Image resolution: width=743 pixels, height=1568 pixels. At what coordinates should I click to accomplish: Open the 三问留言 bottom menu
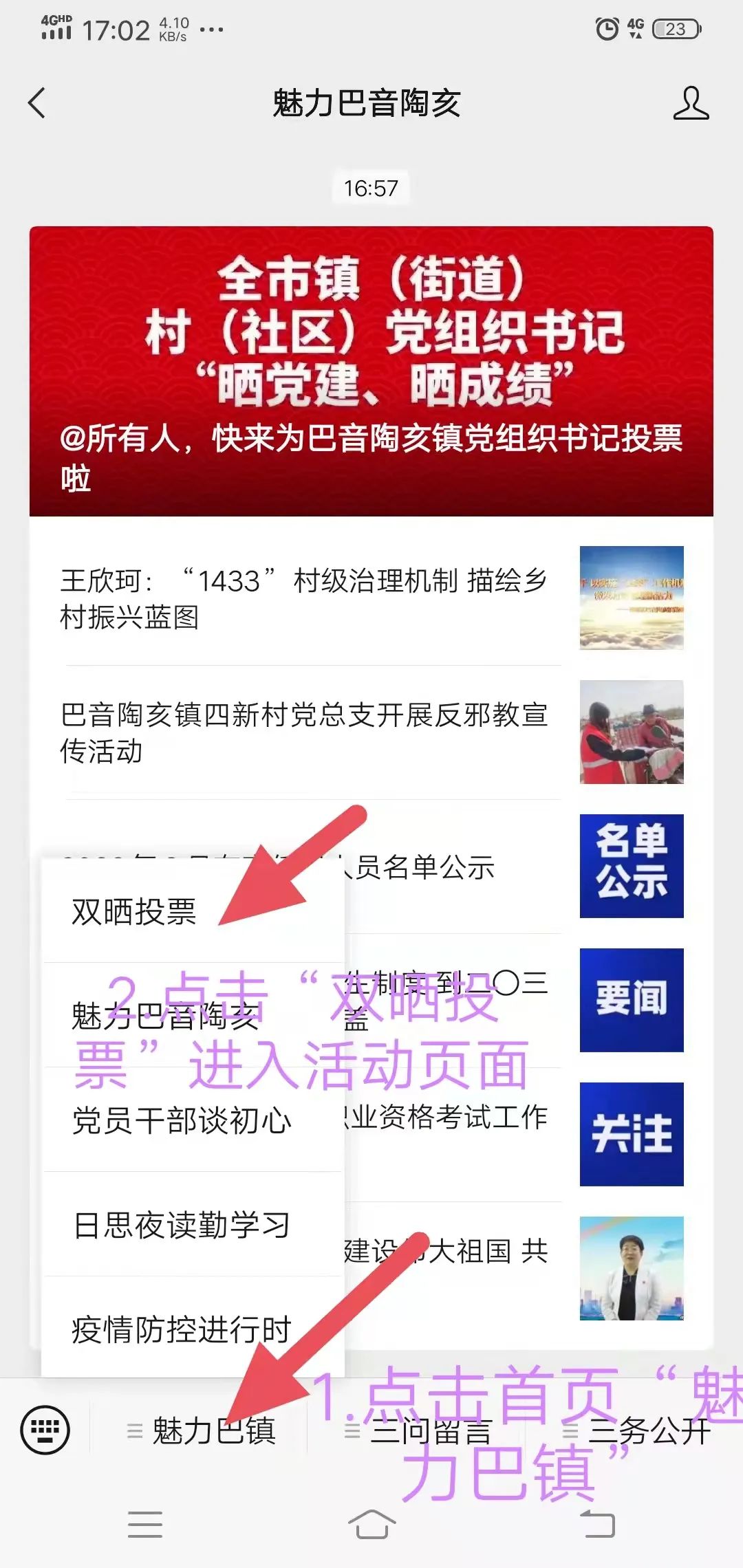(420, 1432)
